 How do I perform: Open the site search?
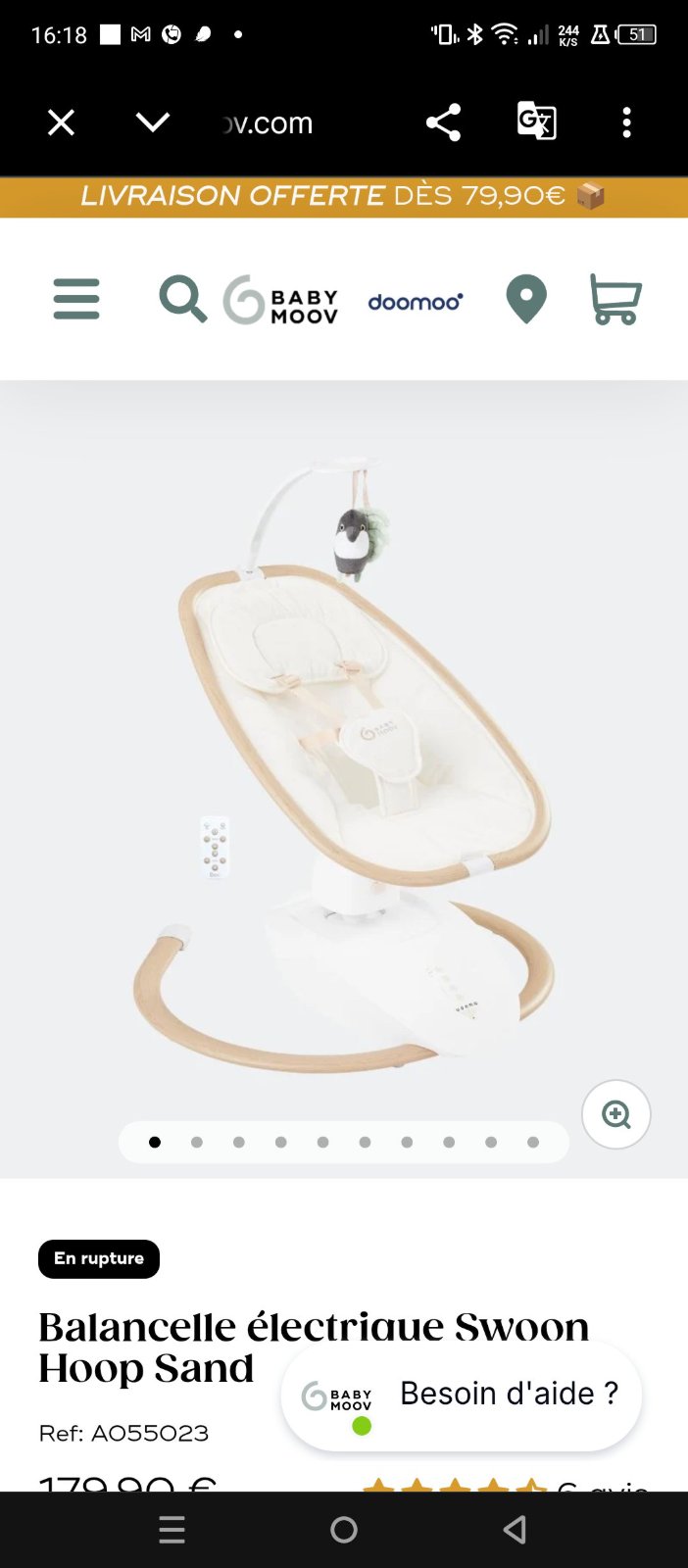click(x=183, y=299)
